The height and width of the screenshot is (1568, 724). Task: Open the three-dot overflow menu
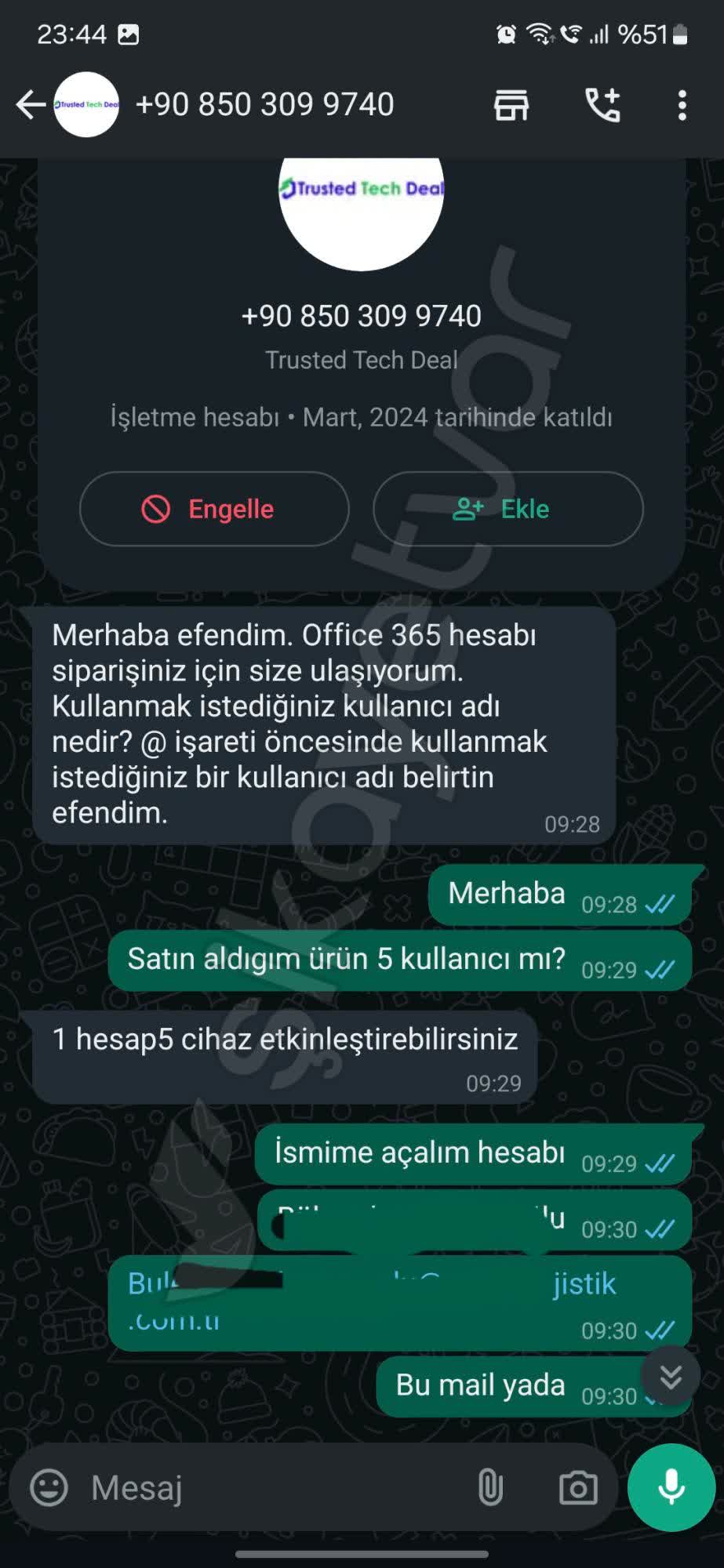coord(682,104)
